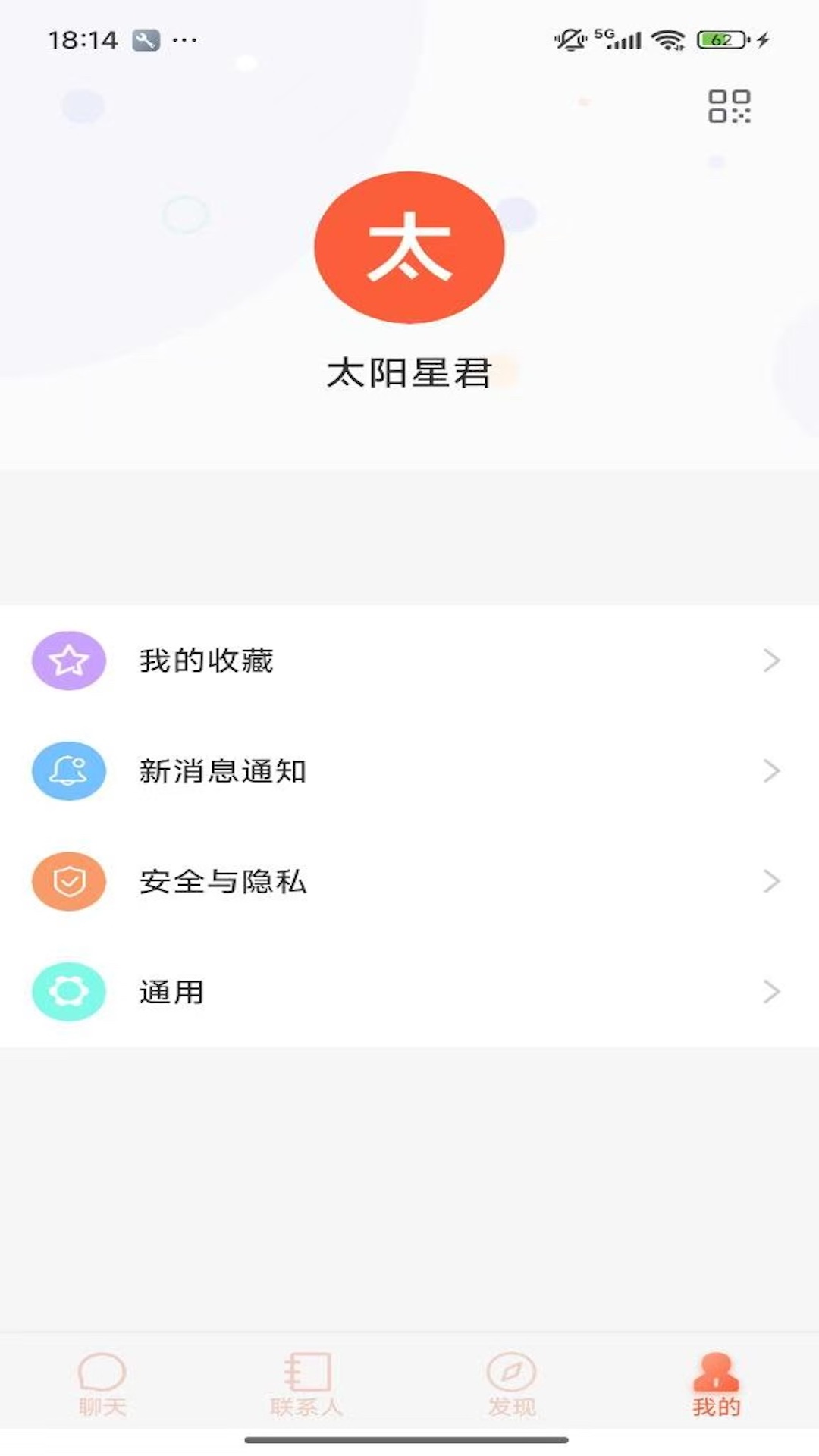The height and width of the screenshot is (1456, 819).
Task: Click the gear icon beside 通用
Action: click(x=68, y=991)
